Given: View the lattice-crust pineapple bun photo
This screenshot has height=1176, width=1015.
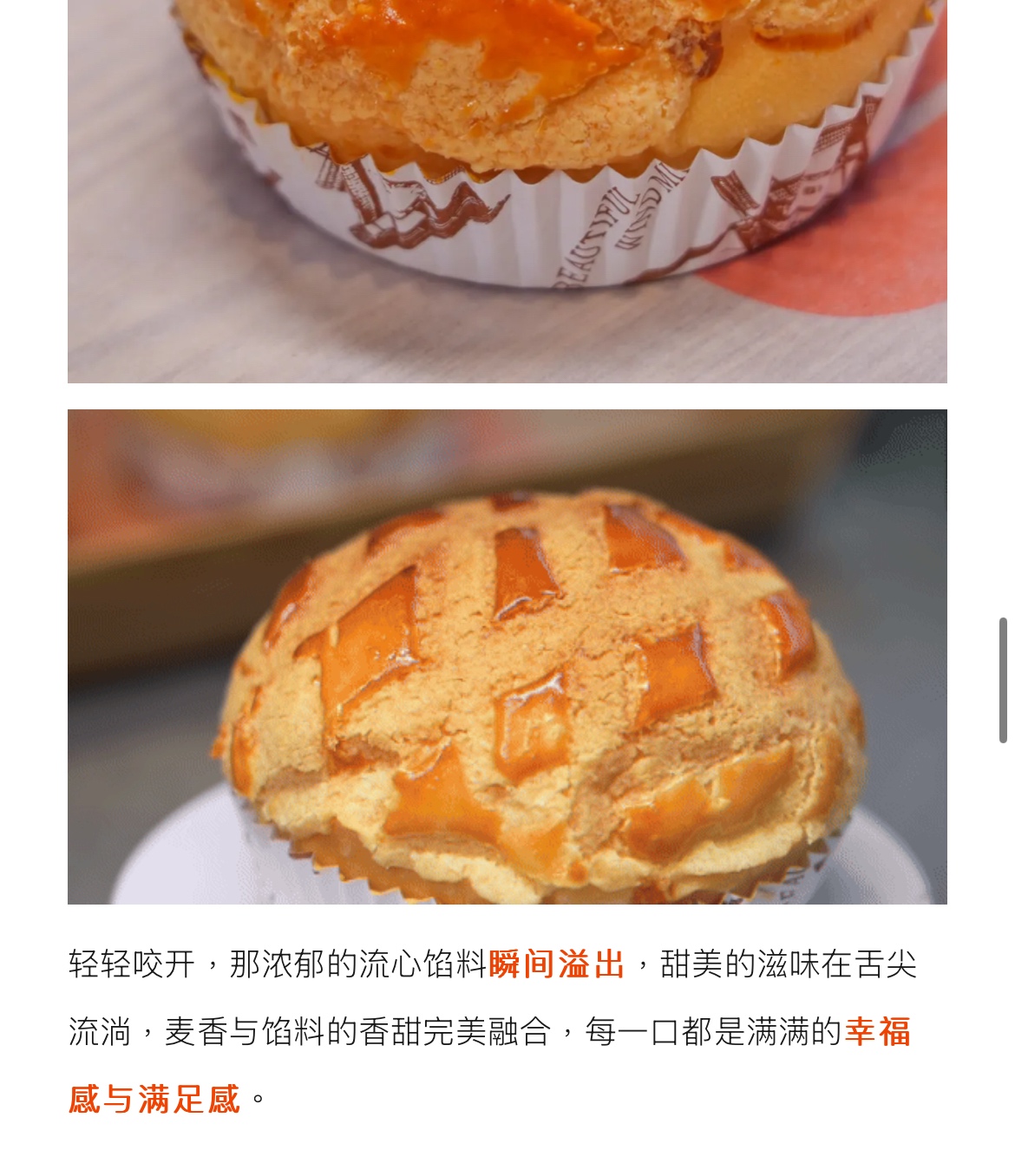Looking at the screenshot, I should click(x=507, y=657).
